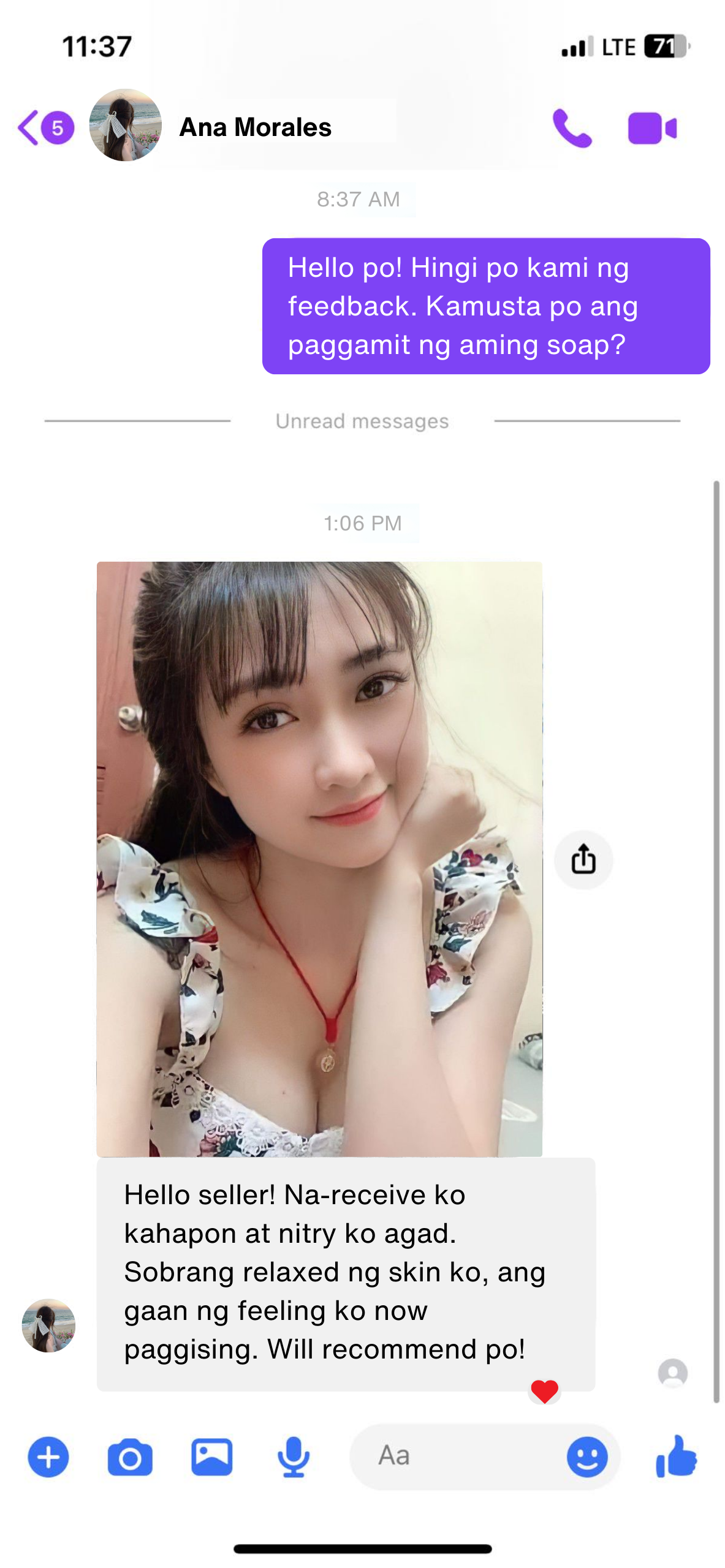This screenshot has width=725, height=1568.
Task: Open the plus menu for more actions
Action: [48, 1456]
